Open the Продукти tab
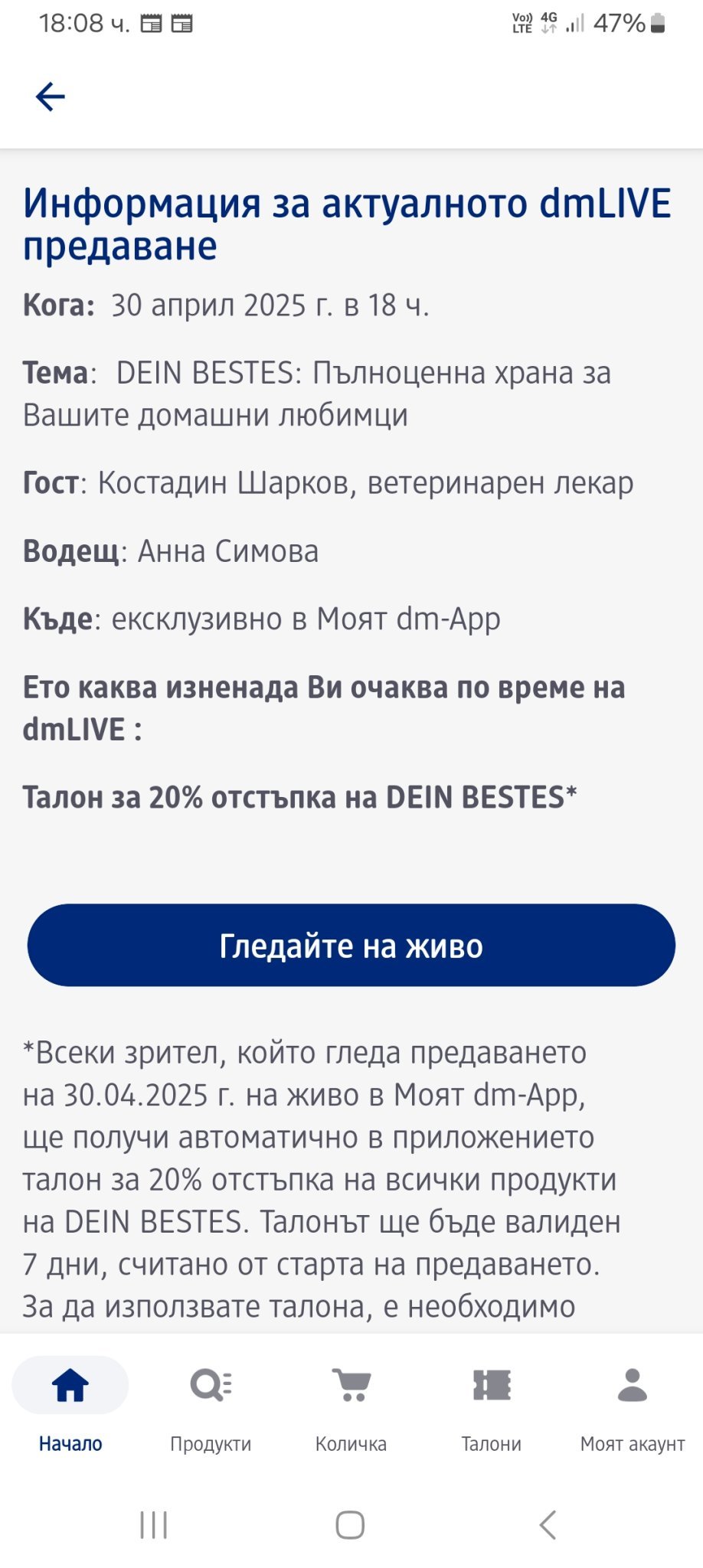Screen dimensions: 703x1568 (x=211, y=1409)
